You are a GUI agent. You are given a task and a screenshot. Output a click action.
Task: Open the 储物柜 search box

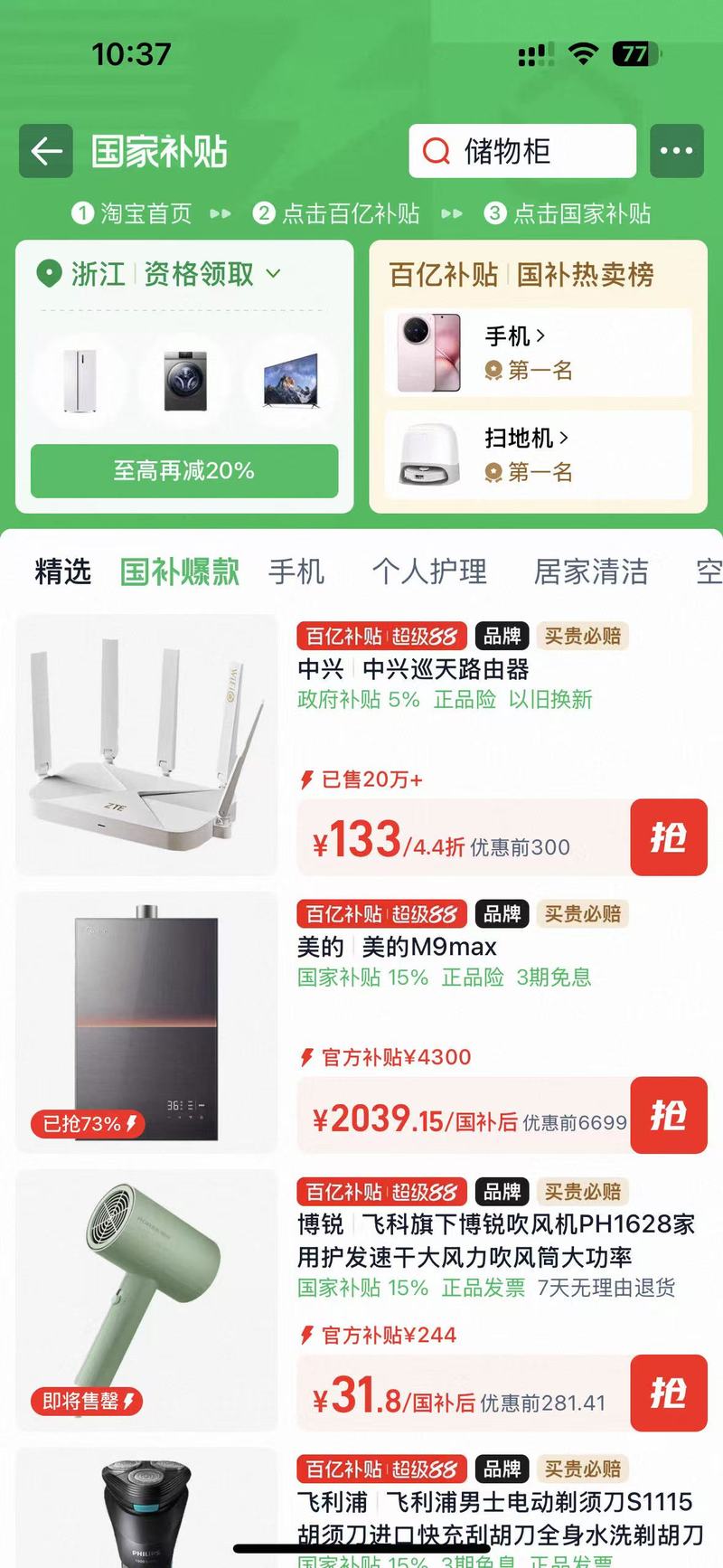point(522,151)
